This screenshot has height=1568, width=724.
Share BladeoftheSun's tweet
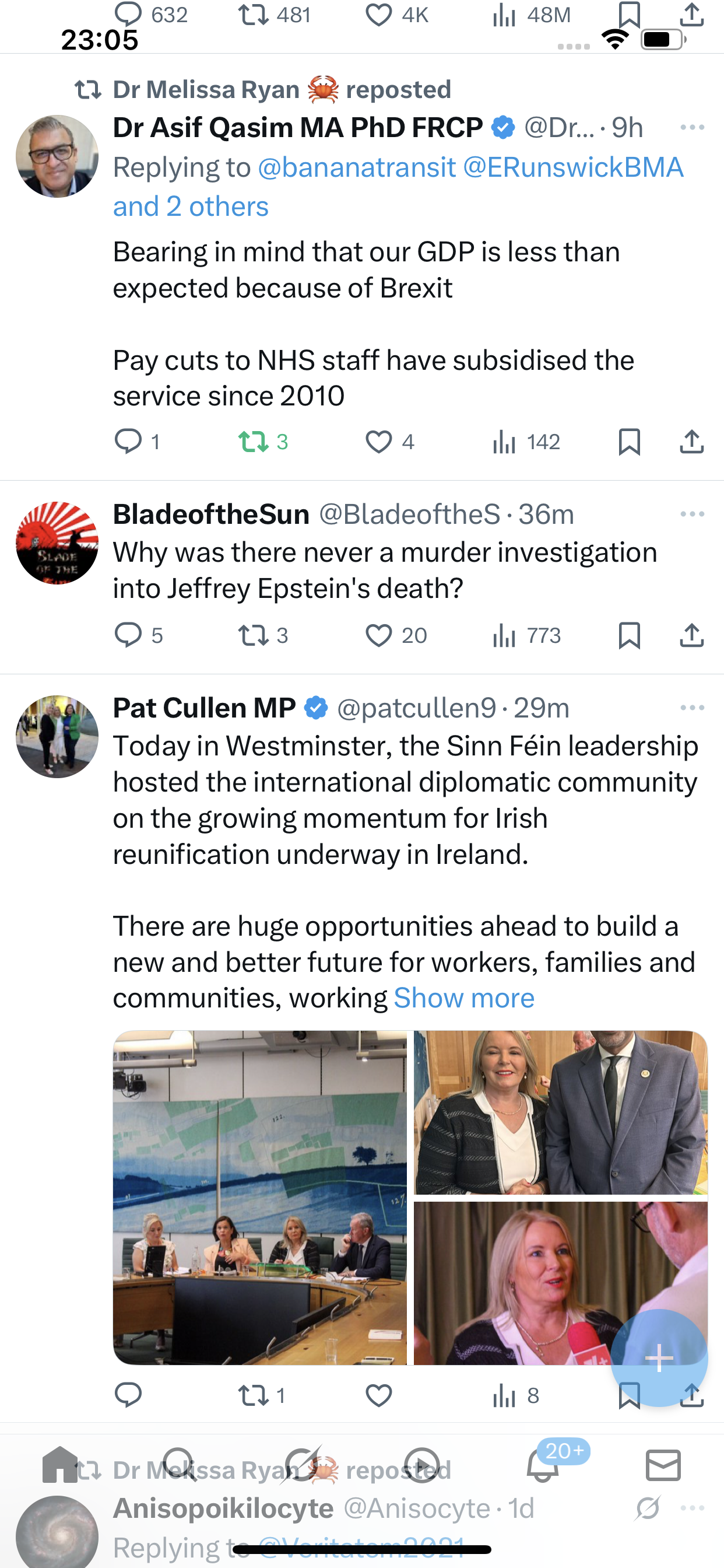692,635
